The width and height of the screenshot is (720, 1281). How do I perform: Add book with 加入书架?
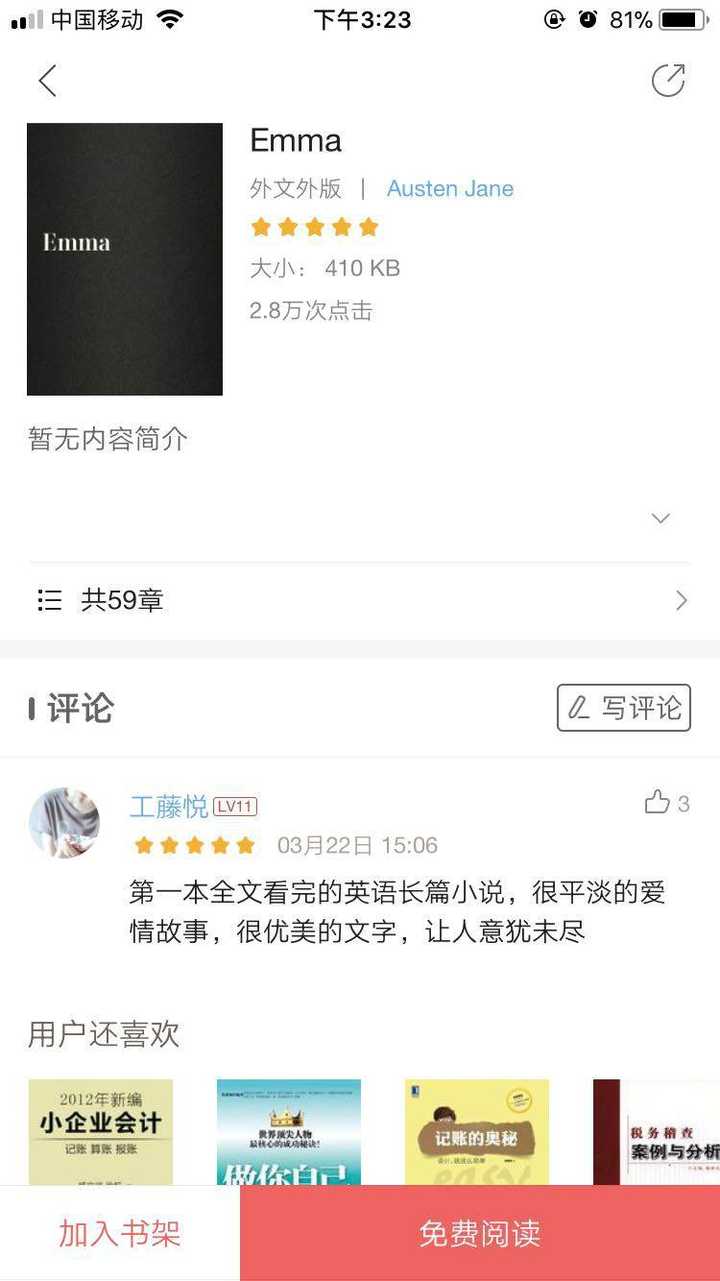click(120, 1233)
